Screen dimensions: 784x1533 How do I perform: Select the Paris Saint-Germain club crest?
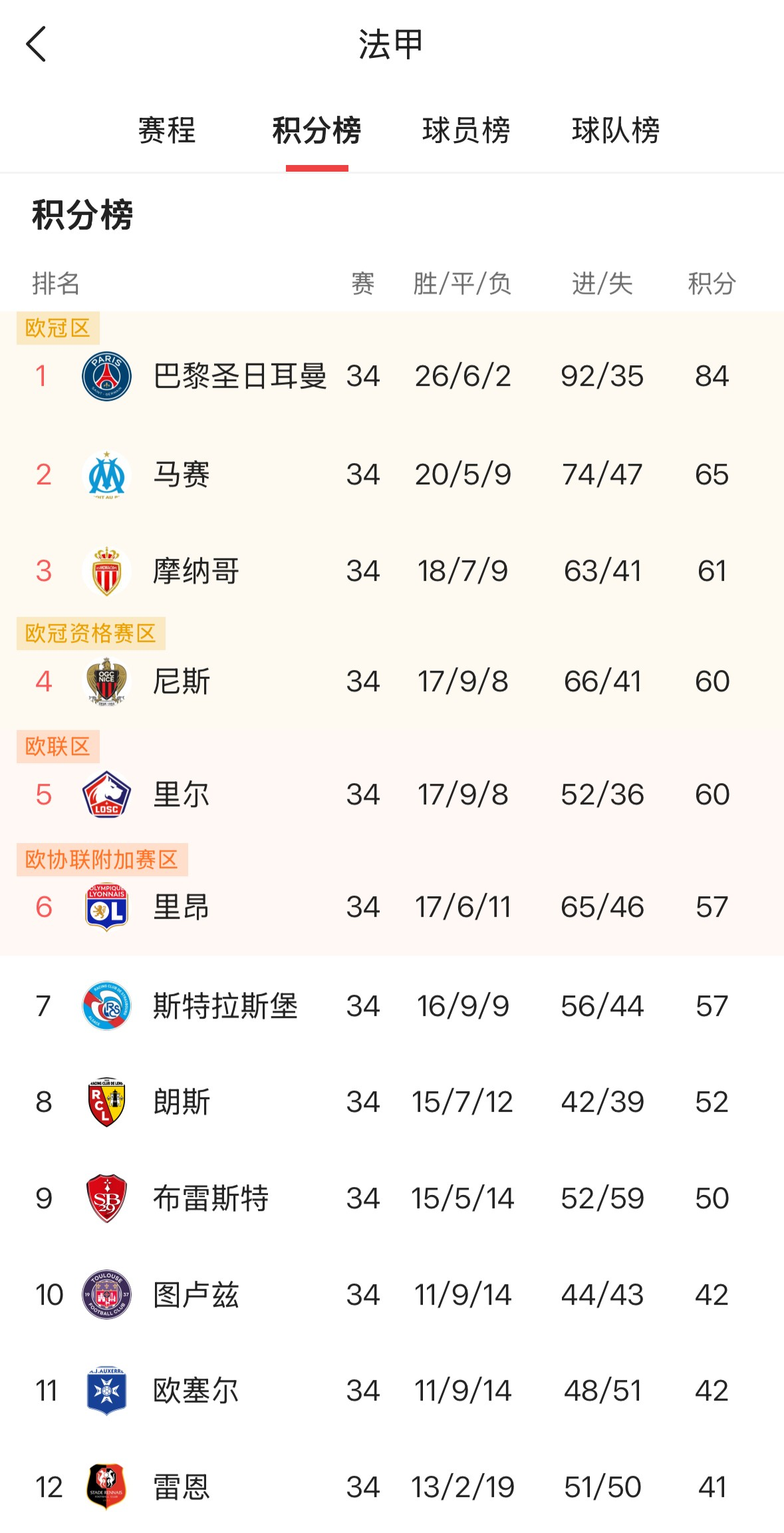click(106, 376)
